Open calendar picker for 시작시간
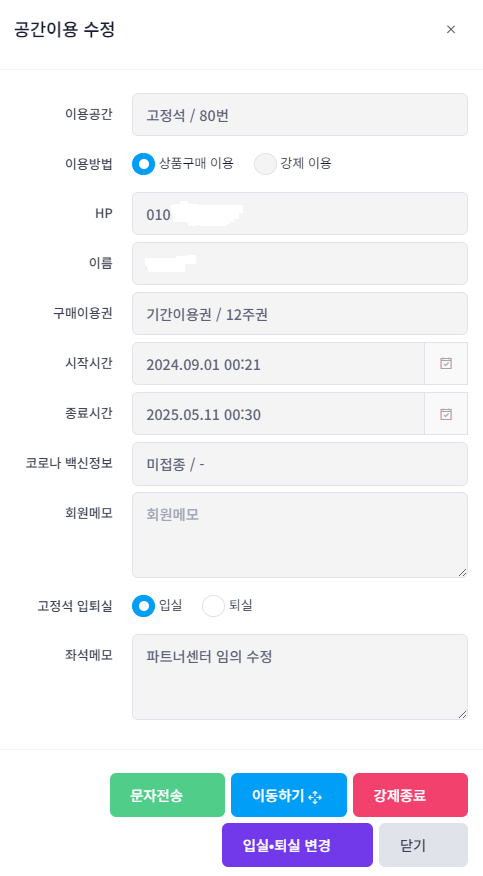The image size is (483, 876). [446, 364]
